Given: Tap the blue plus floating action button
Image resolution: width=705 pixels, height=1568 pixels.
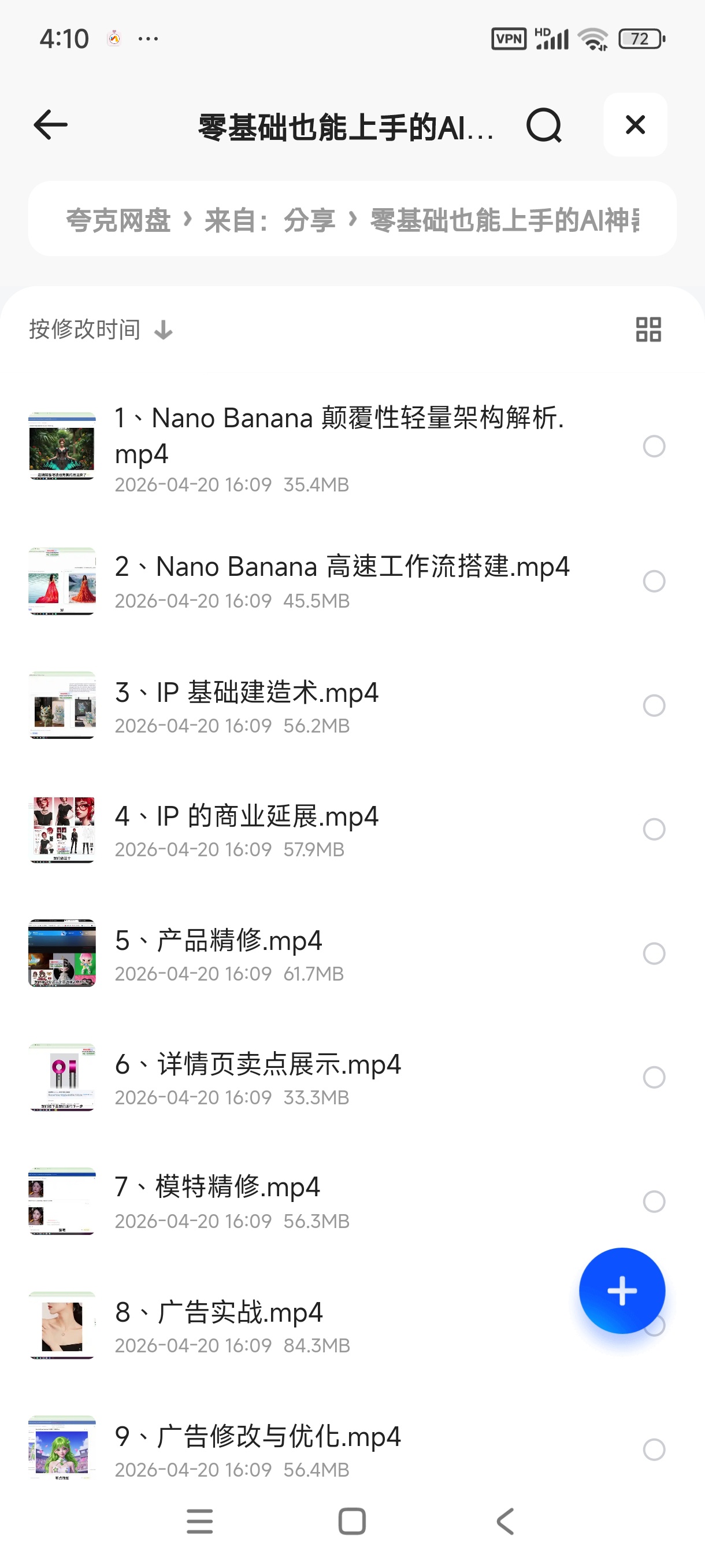Looking at the screenshot, I should click(x=622, y=1290).
